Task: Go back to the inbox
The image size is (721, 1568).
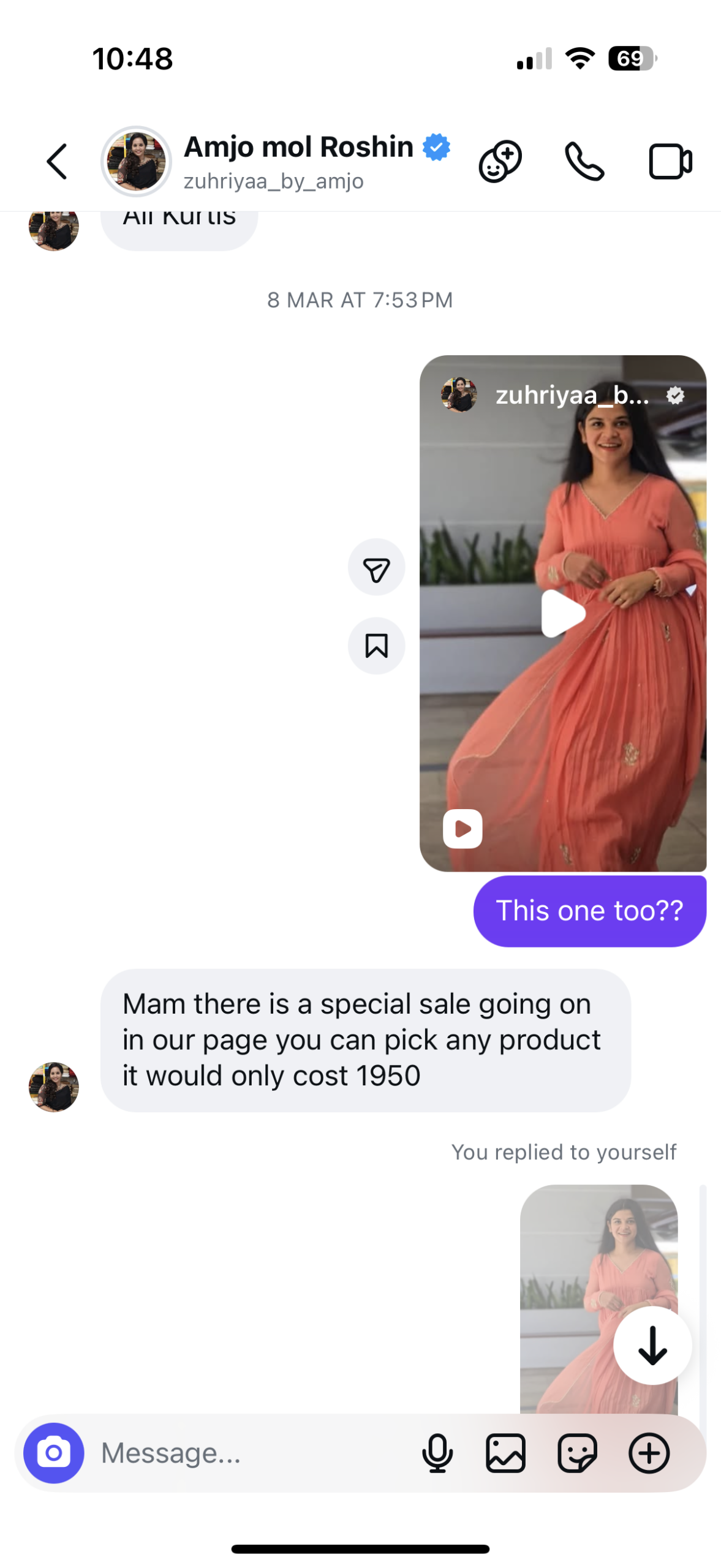Action: [57, 162]
